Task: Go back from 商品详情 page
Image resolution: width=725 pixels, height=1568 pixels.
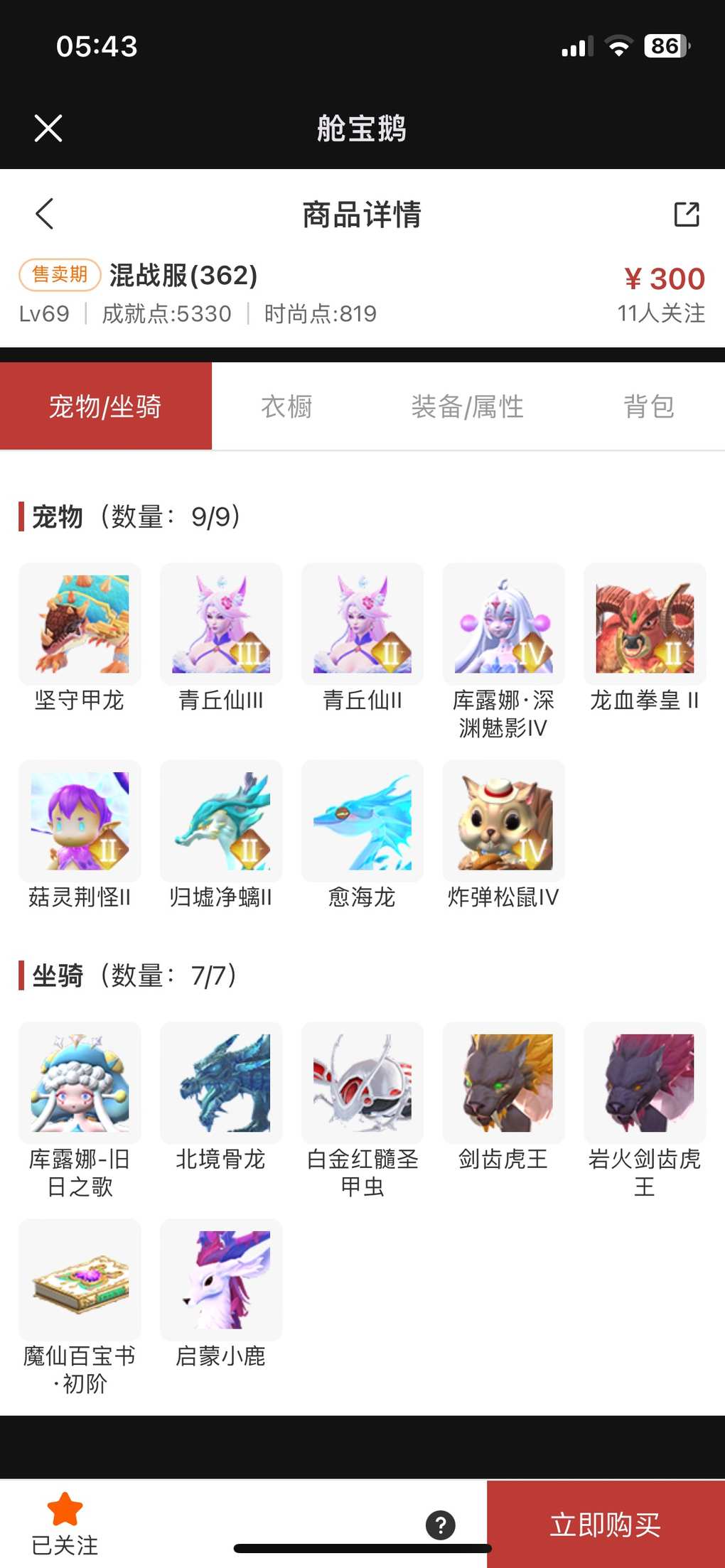Action: [x=44, y=214]
